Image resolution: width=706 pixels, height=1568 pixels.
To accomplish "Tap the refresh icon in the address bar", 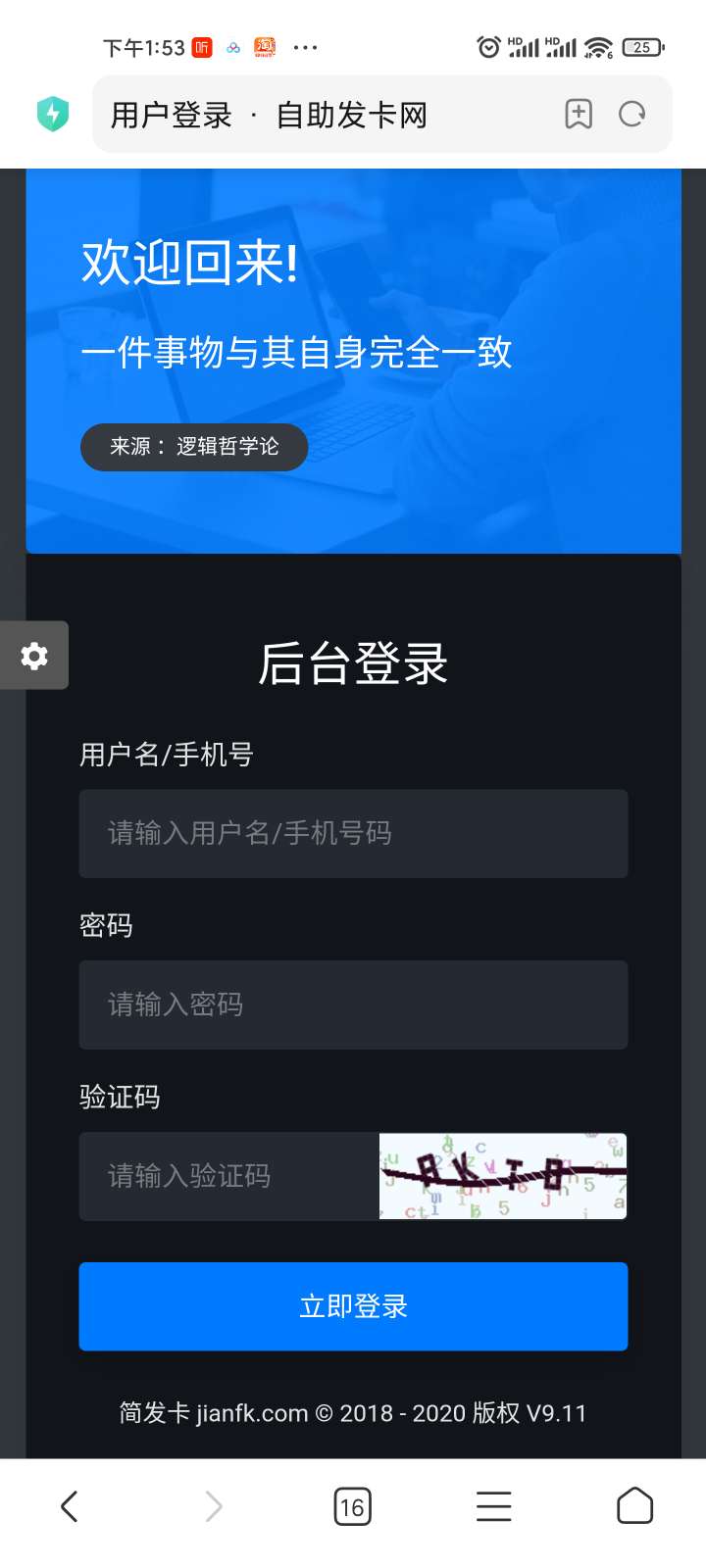I will click(630, 114).
